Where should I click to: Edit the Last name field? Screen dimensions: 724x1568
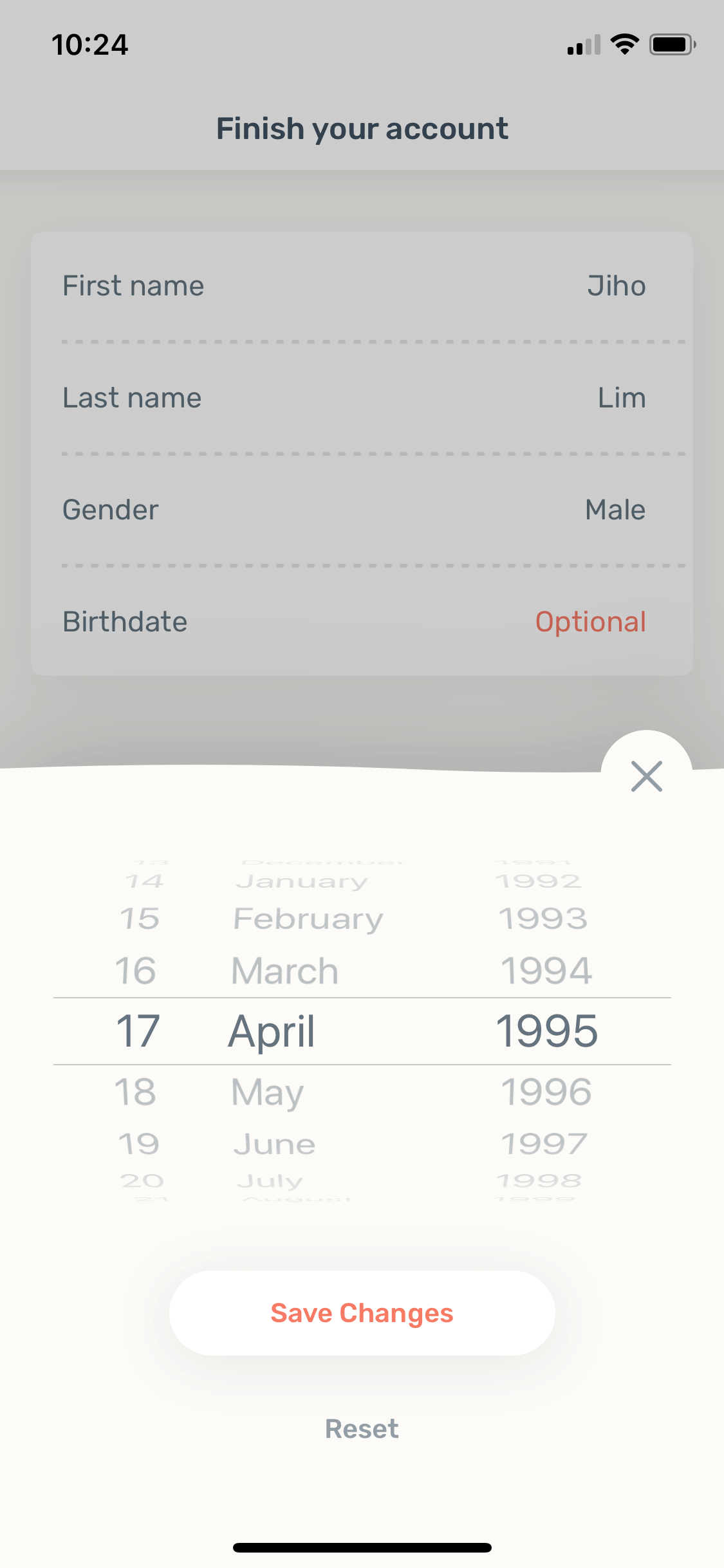pos(362,398)
